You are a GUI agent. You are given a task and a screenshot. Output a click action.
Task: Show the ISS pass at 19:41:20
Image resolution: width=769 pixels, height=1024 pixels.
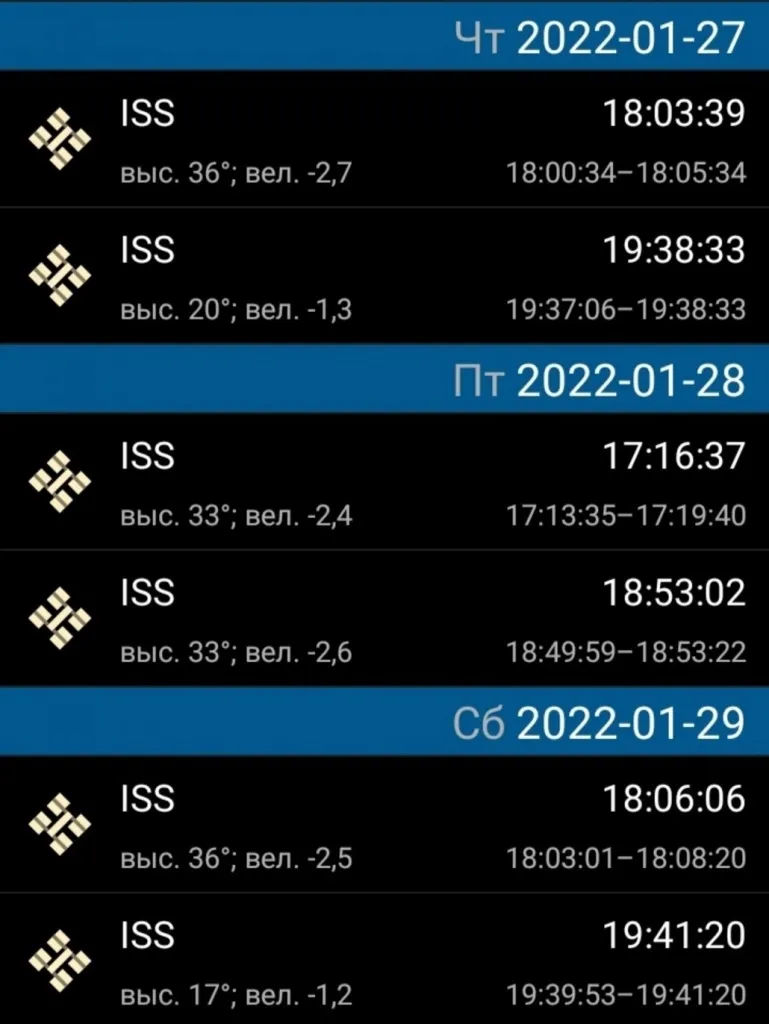coord(384,961)
